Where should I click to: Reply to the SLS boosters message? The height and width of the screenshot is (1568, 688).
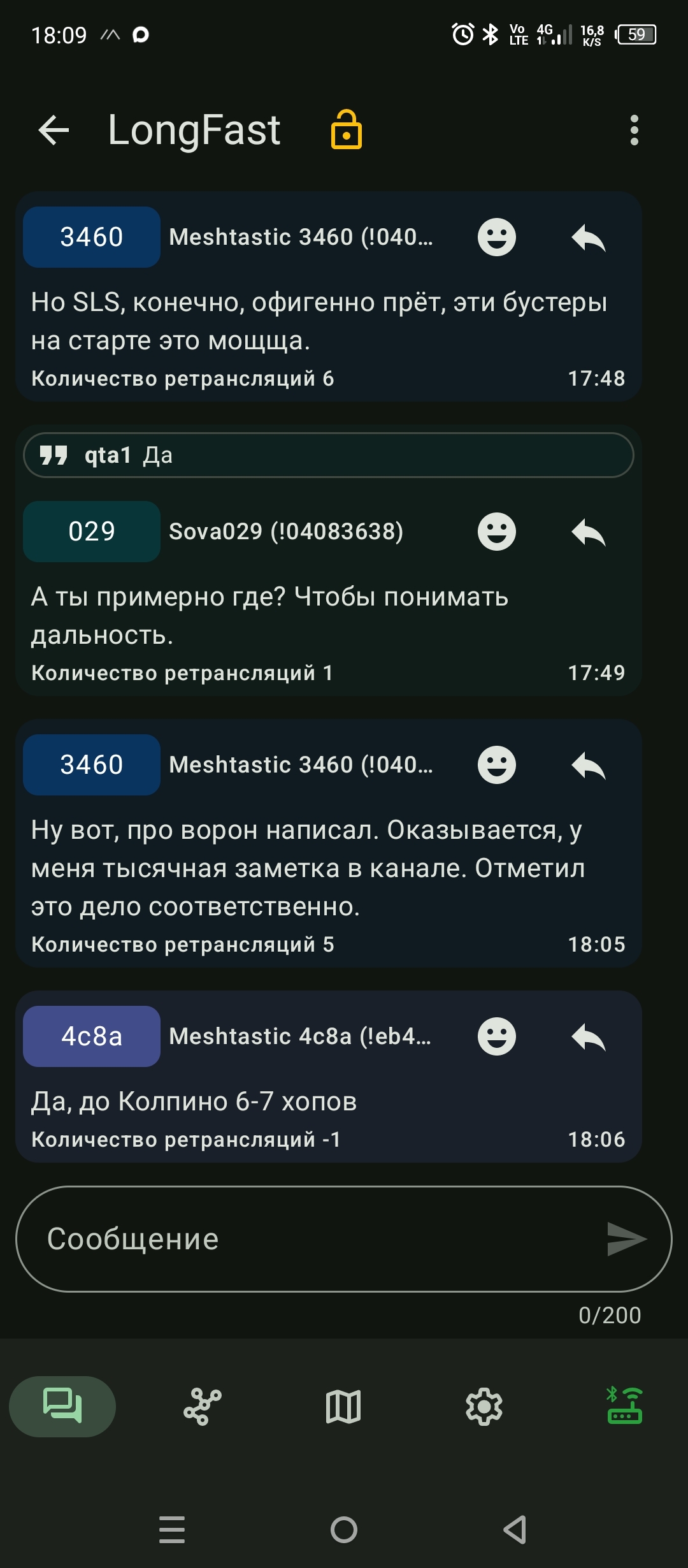[x=588, y=237]
